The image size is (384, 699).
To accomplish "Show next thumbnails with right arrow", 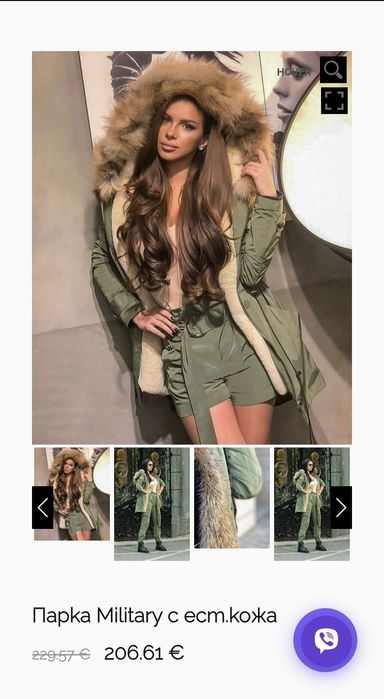I will [341, 507].
